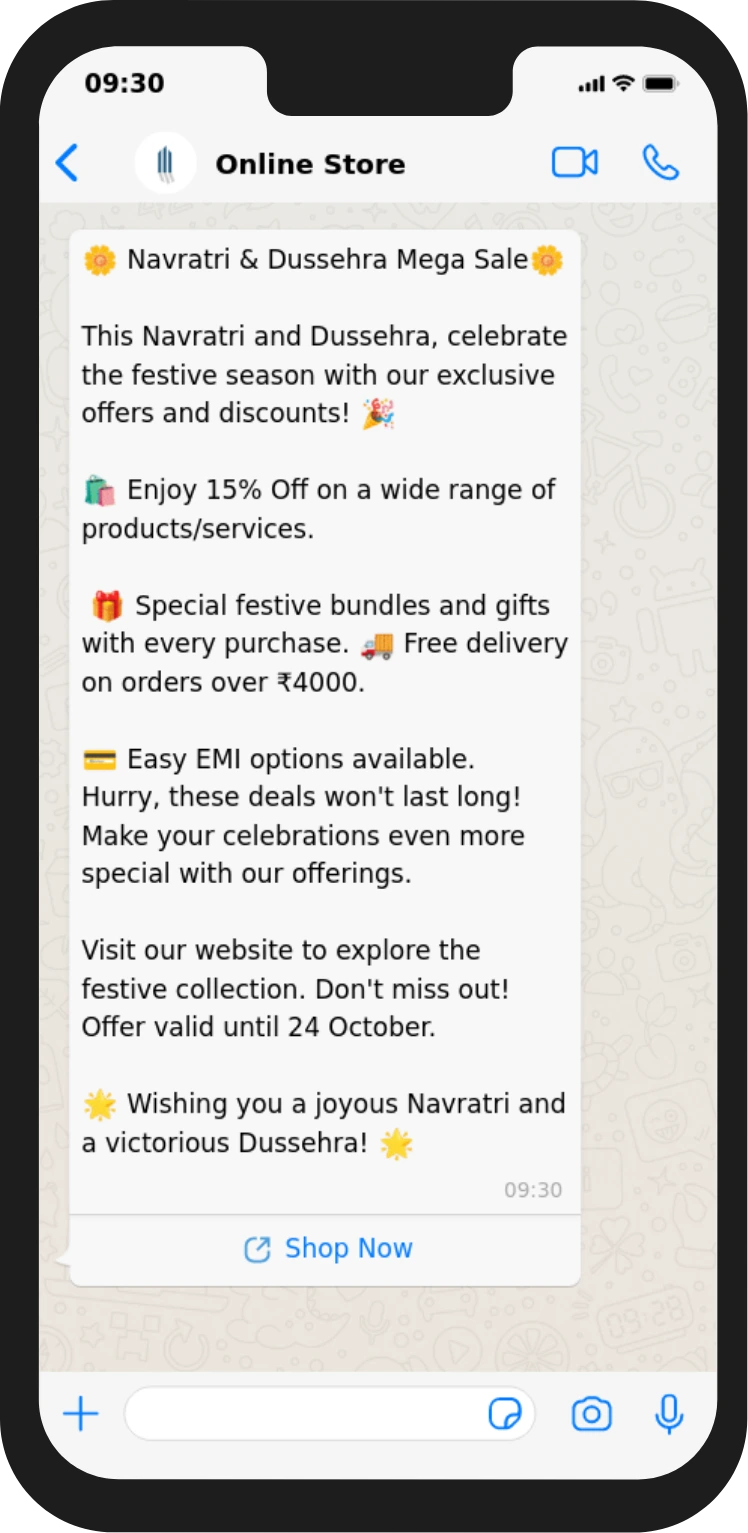Focus the message input field
This screenshot has height=1533, width=748.
[x=300, y=1414]
